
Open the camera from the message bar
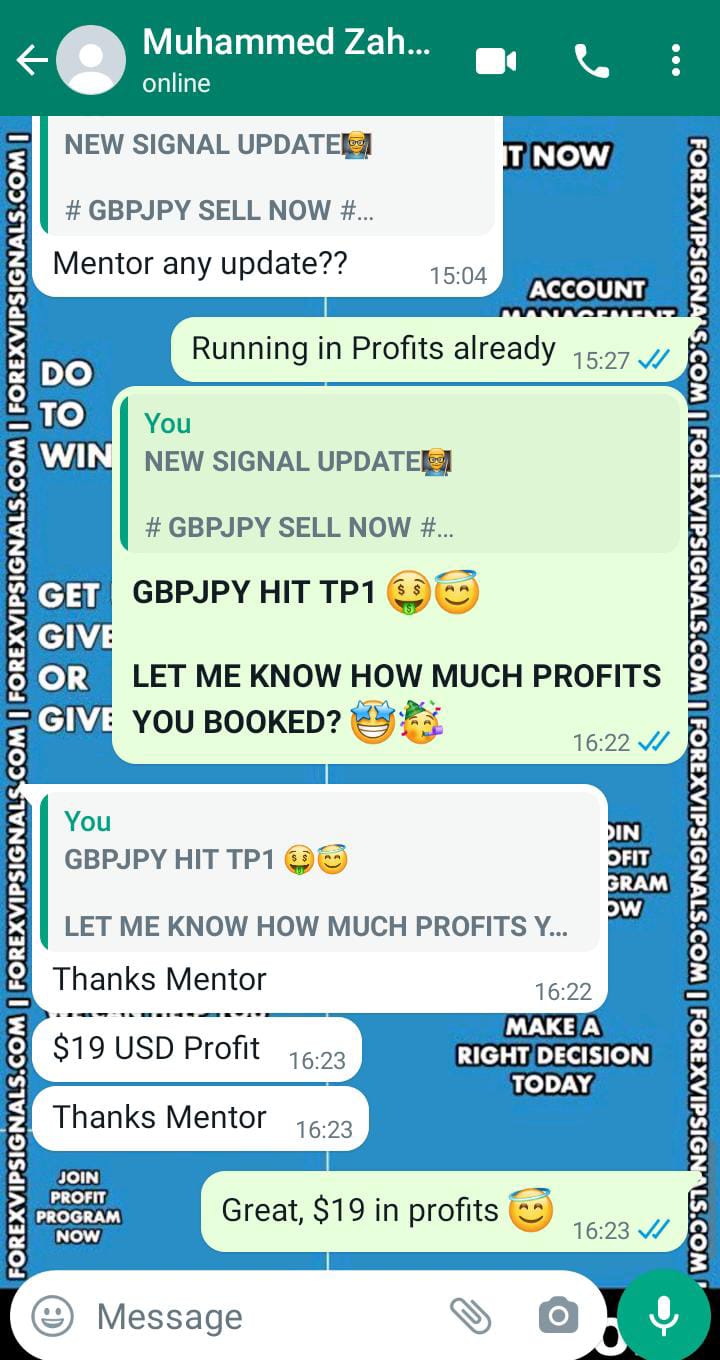(558, 1316)
